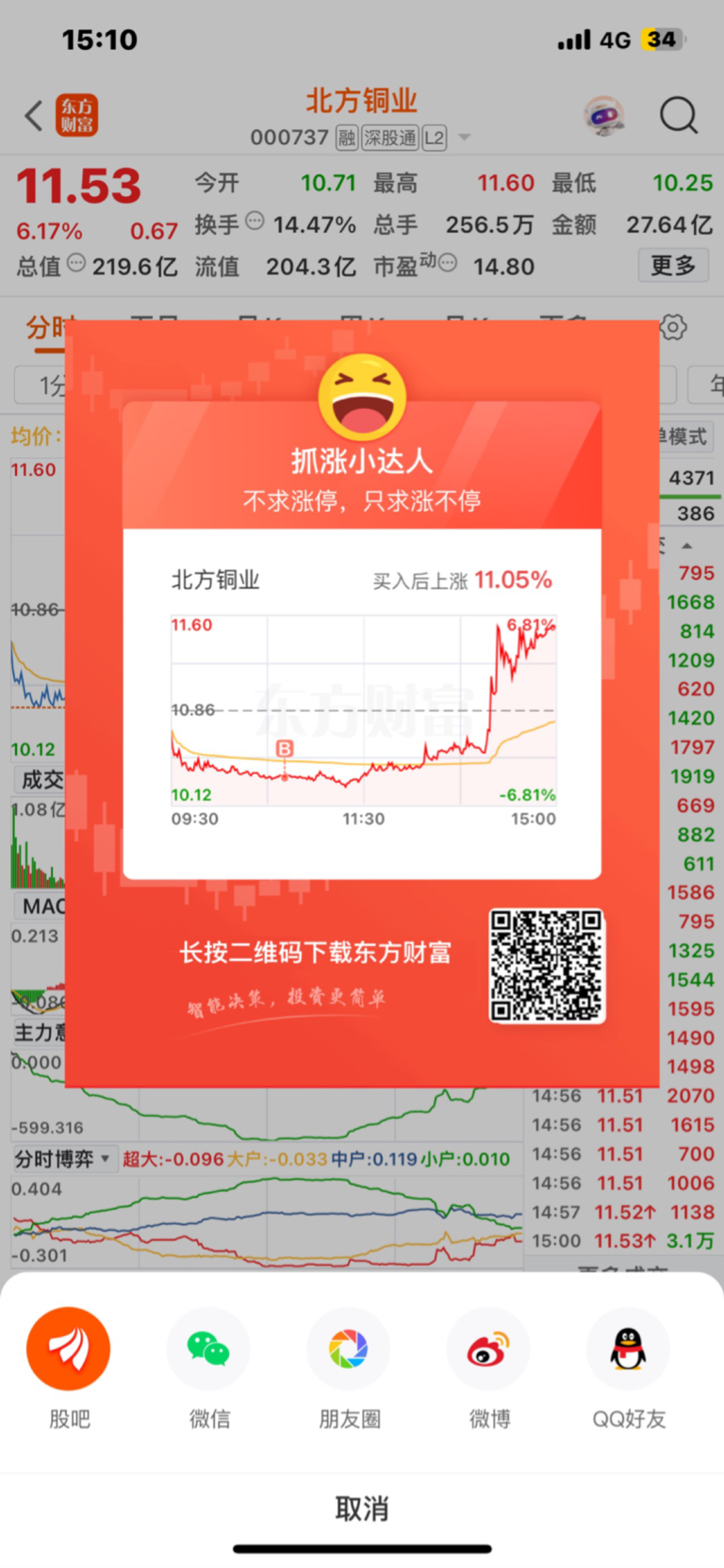Share to 朋友圈 moments
The height and width of the screenshot is (1568, 724).
[349, 1348]
